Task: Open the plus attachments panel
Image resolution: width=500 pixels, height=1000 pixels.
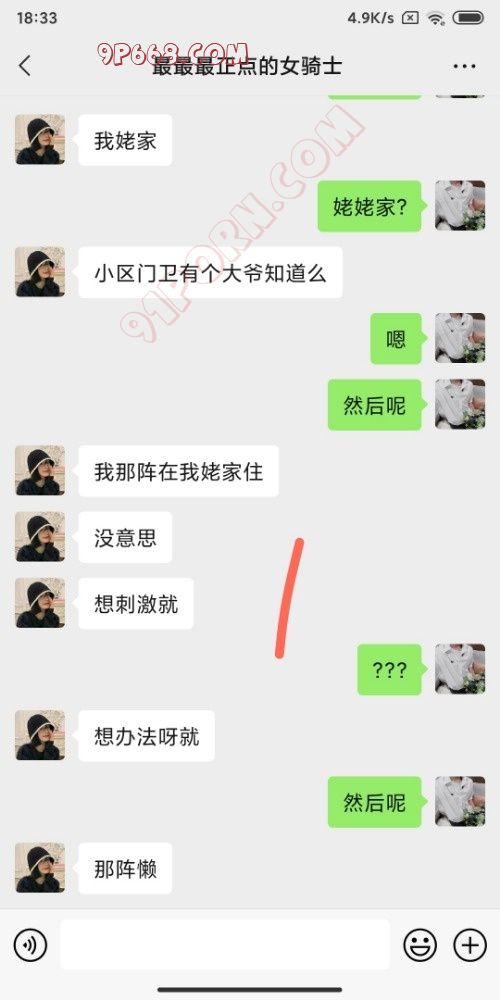Action: point(470,945)
